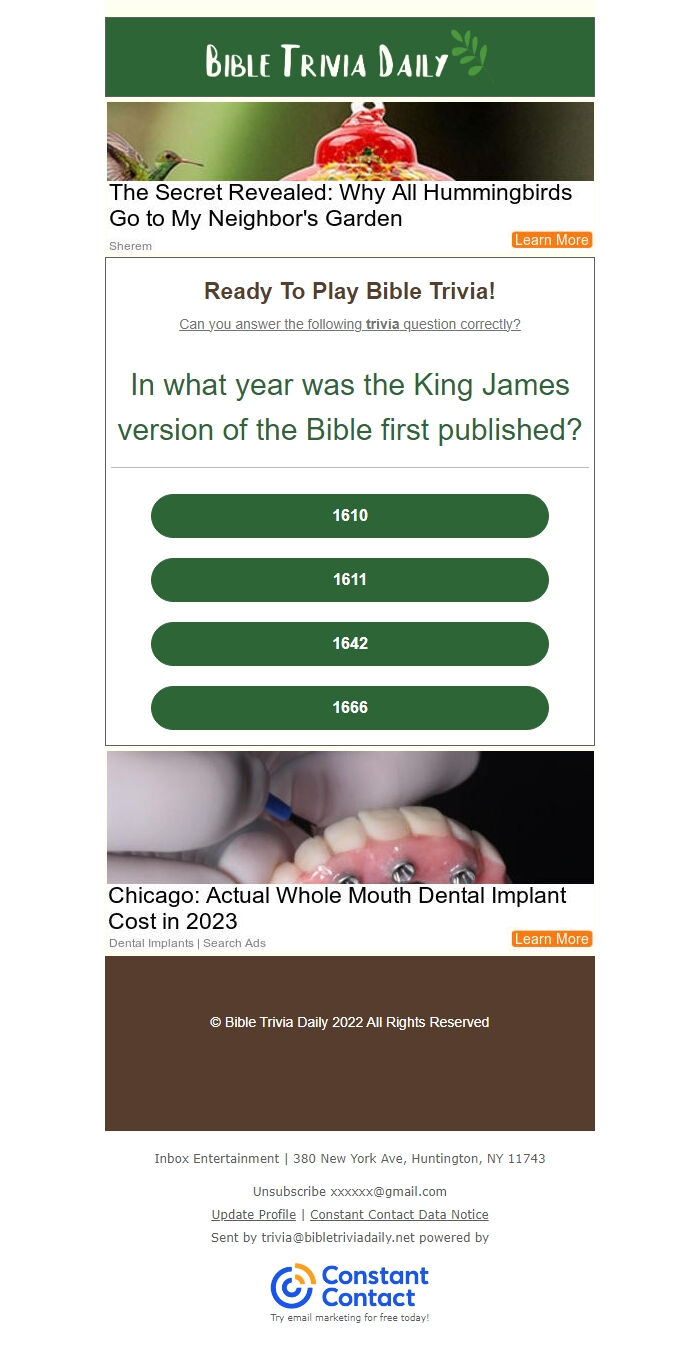View the Constant Contact Data Notice
This screenshot has width=700, height=1347.
tap(399, 1215)
